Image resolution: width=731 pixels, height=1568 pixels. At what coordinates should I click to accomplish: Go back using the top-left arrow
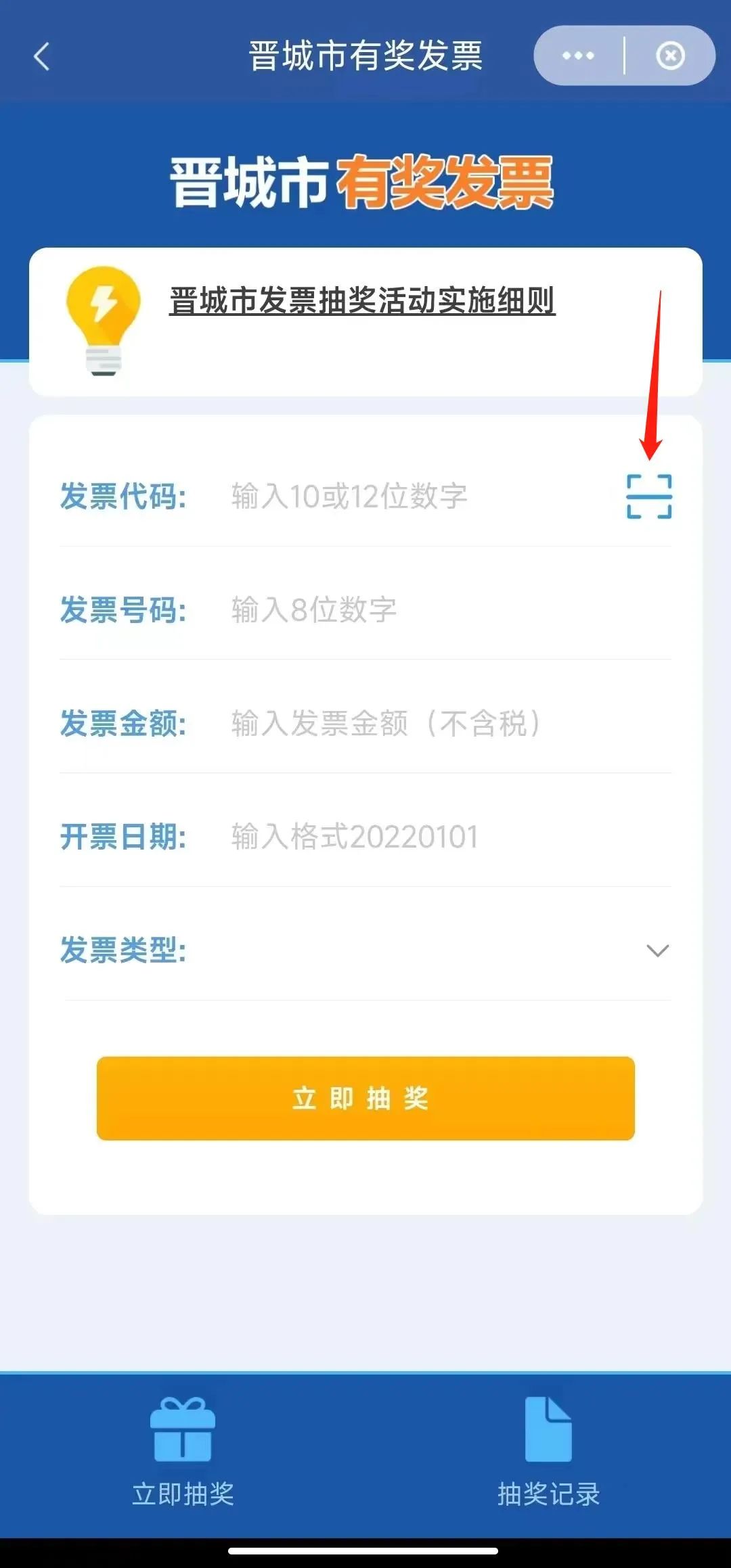(42, 56)
